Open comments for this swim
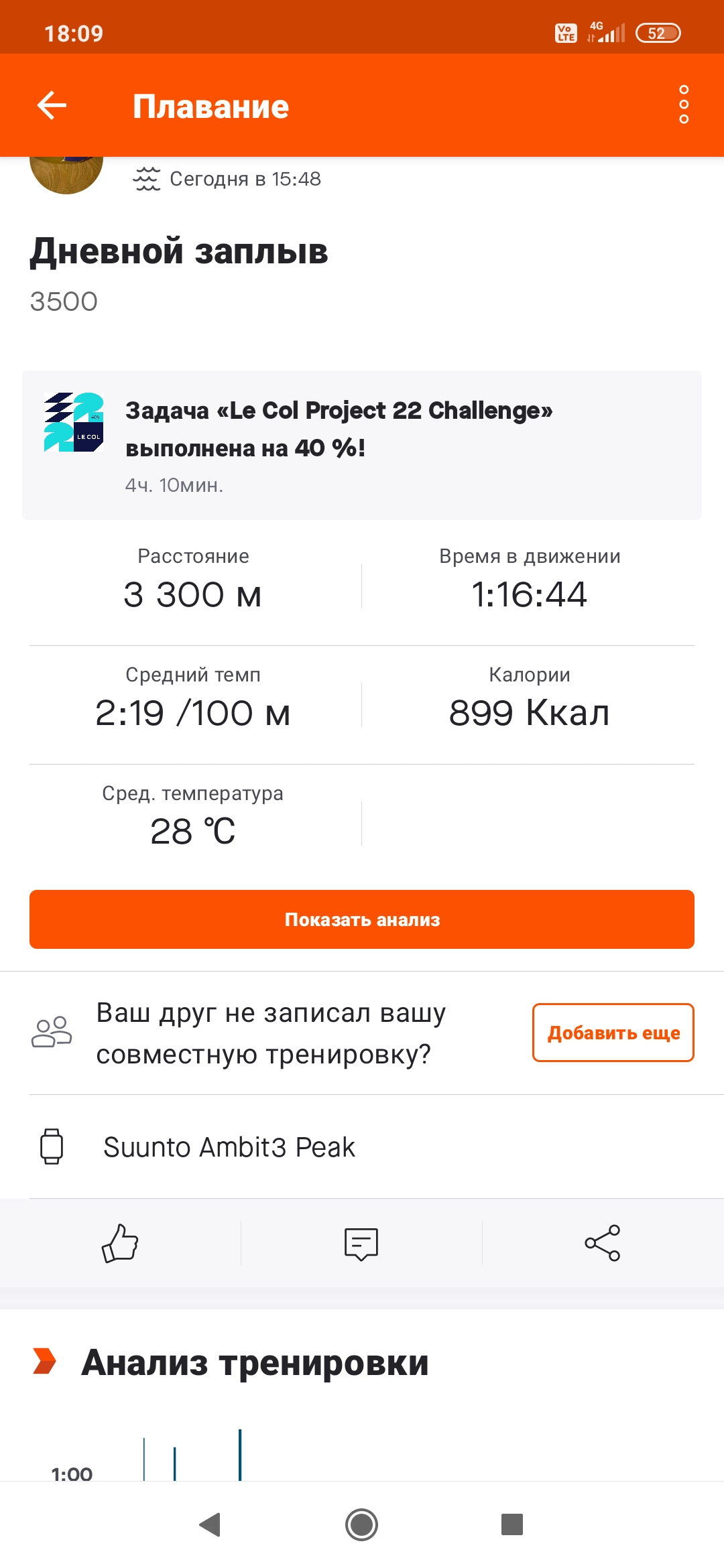This screenshot has width=724, height=1568. [x=361, y=1244]
